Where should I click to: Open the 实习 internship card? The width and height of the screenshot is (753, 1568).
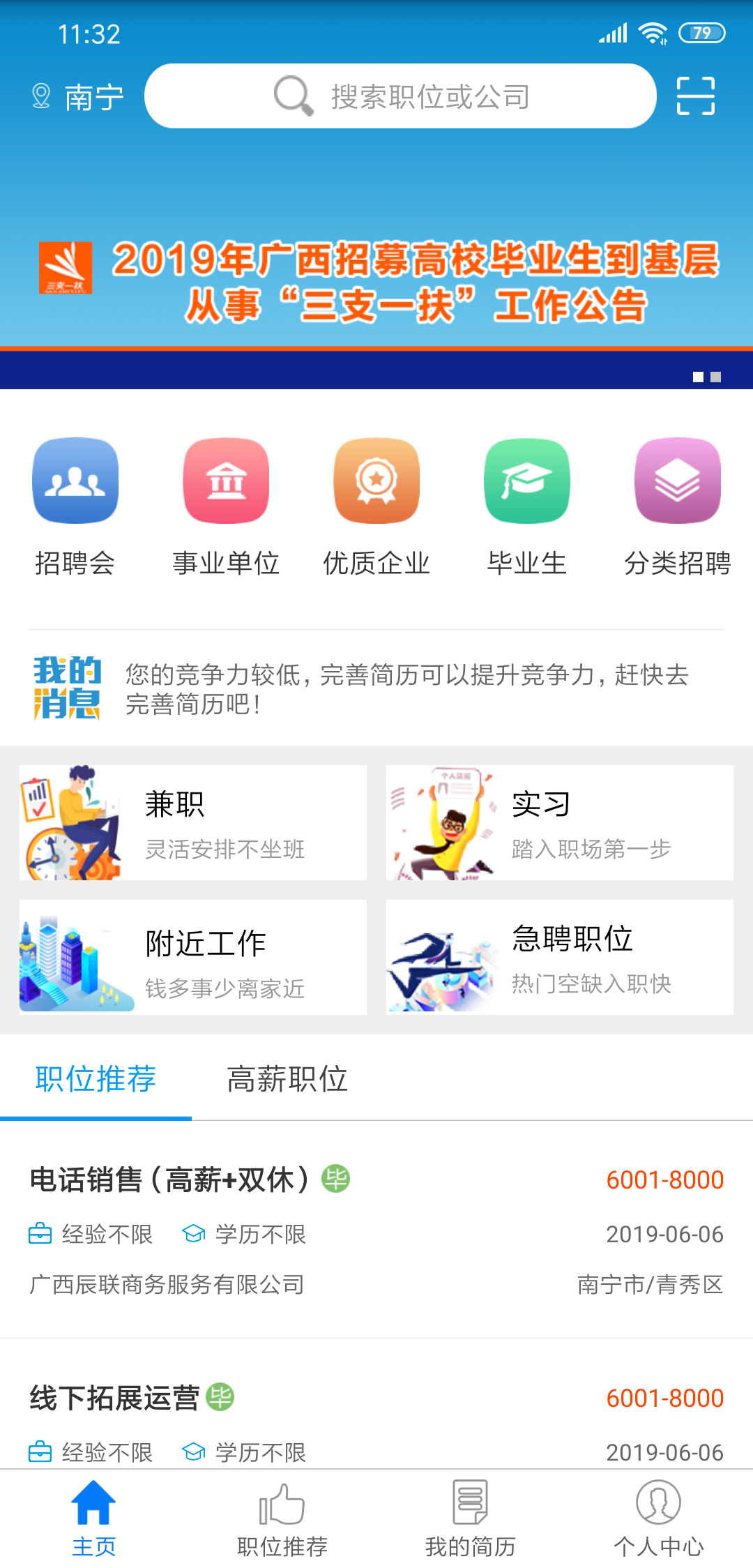tap(560, 822)
